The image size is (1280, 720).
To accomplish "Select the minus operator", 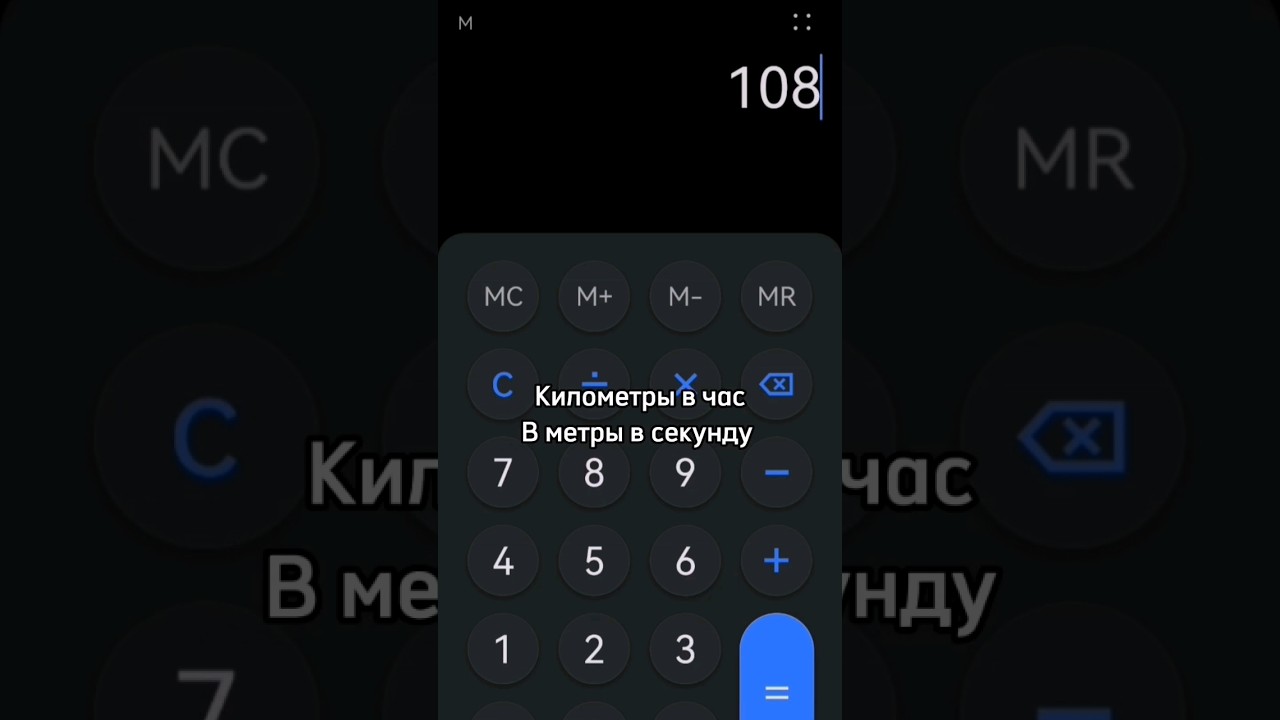I will [x=777, y=473].
